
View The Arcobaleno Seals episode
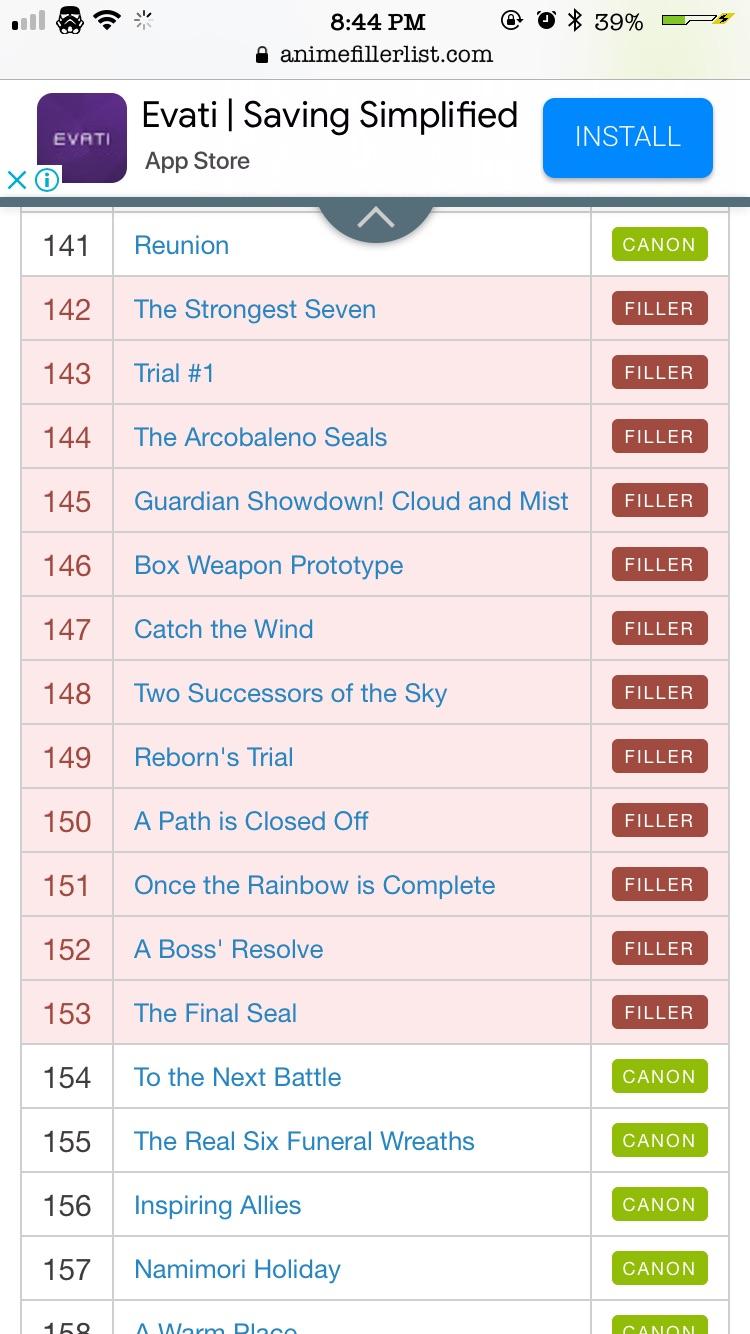[260, 437]
